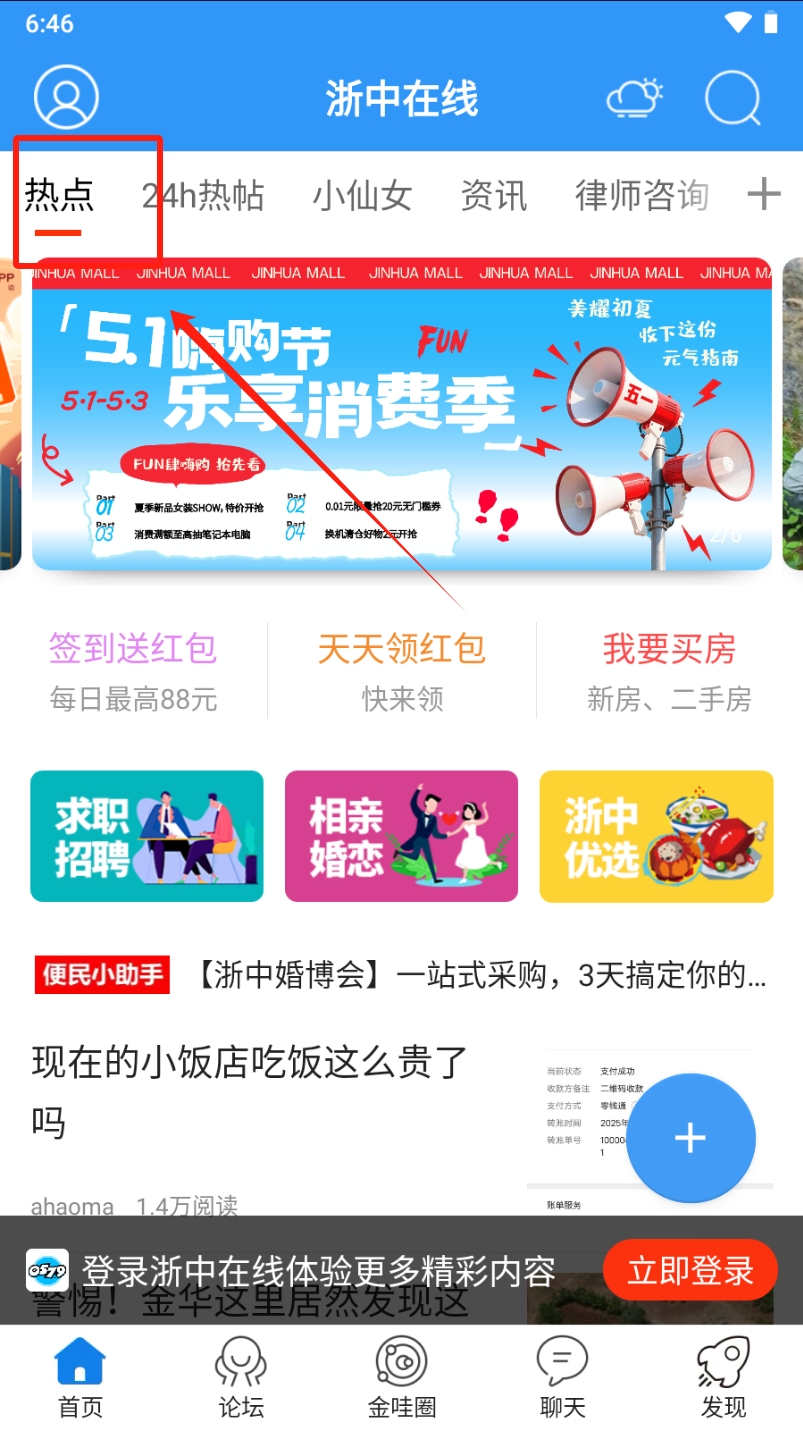803x1429 pixels.
Task: Open the 相亲婚恋 card
Action: 401,836
